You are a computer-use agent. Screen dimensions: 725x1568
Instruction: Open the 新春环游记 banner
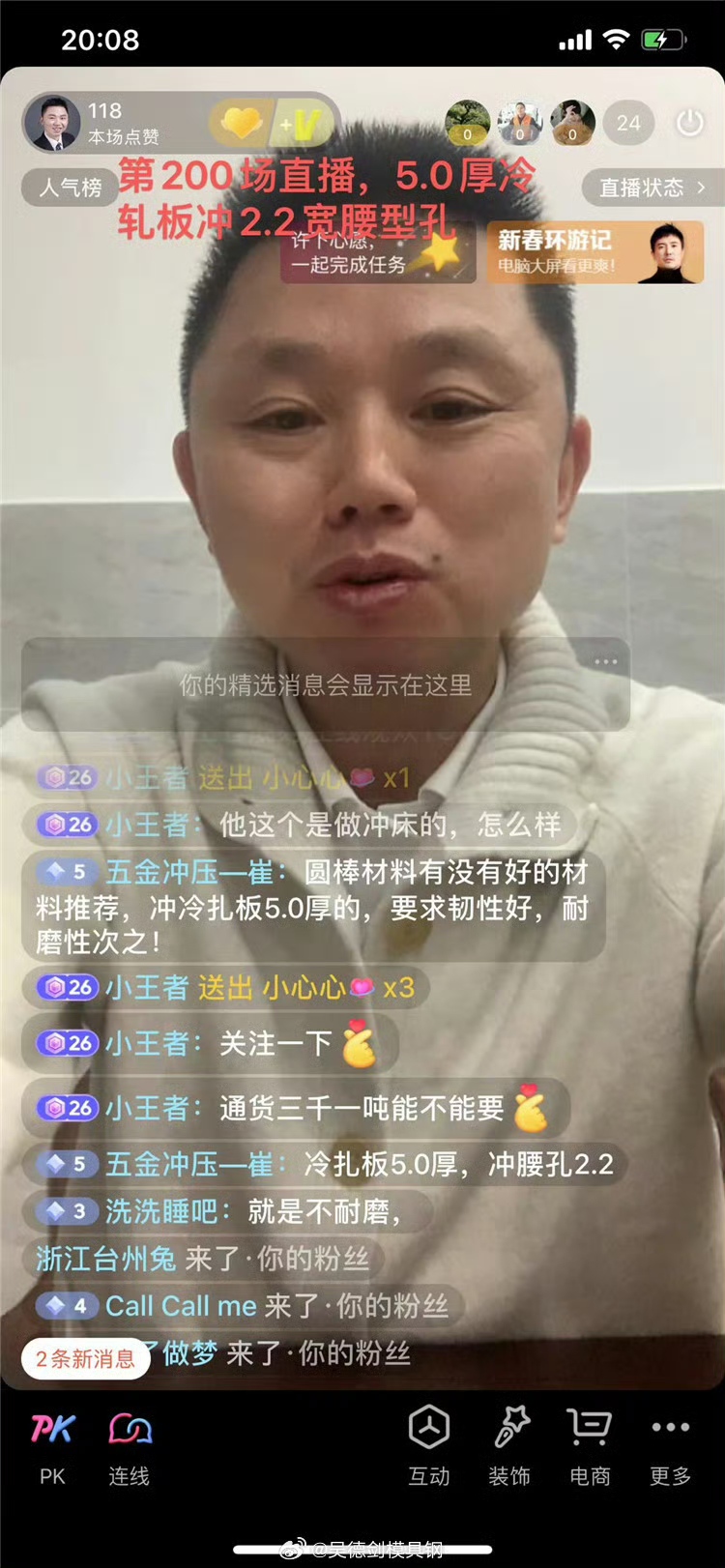click(595, 252)
